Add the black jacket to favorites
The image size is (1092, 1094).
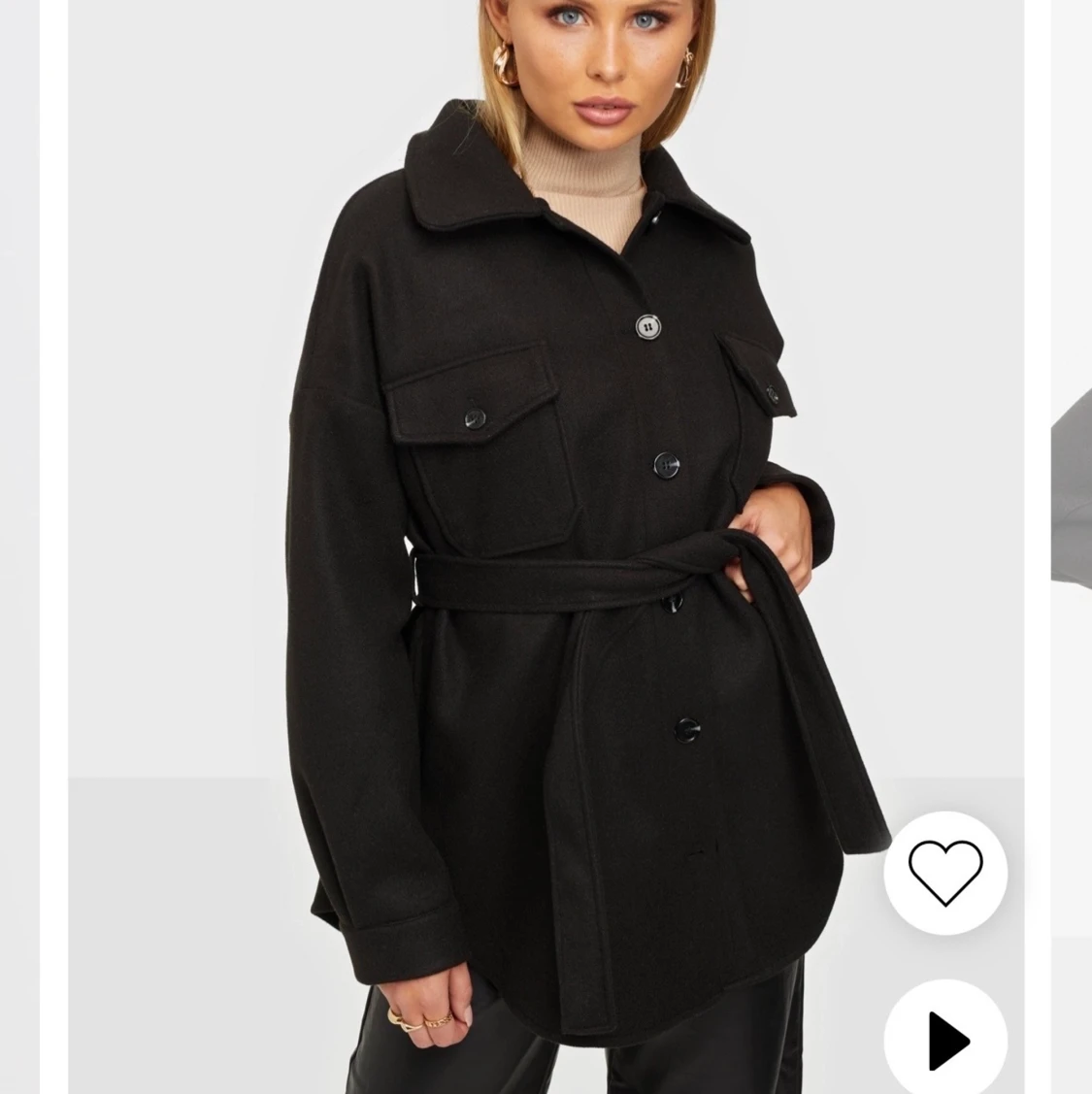click(x=944, y=873)
